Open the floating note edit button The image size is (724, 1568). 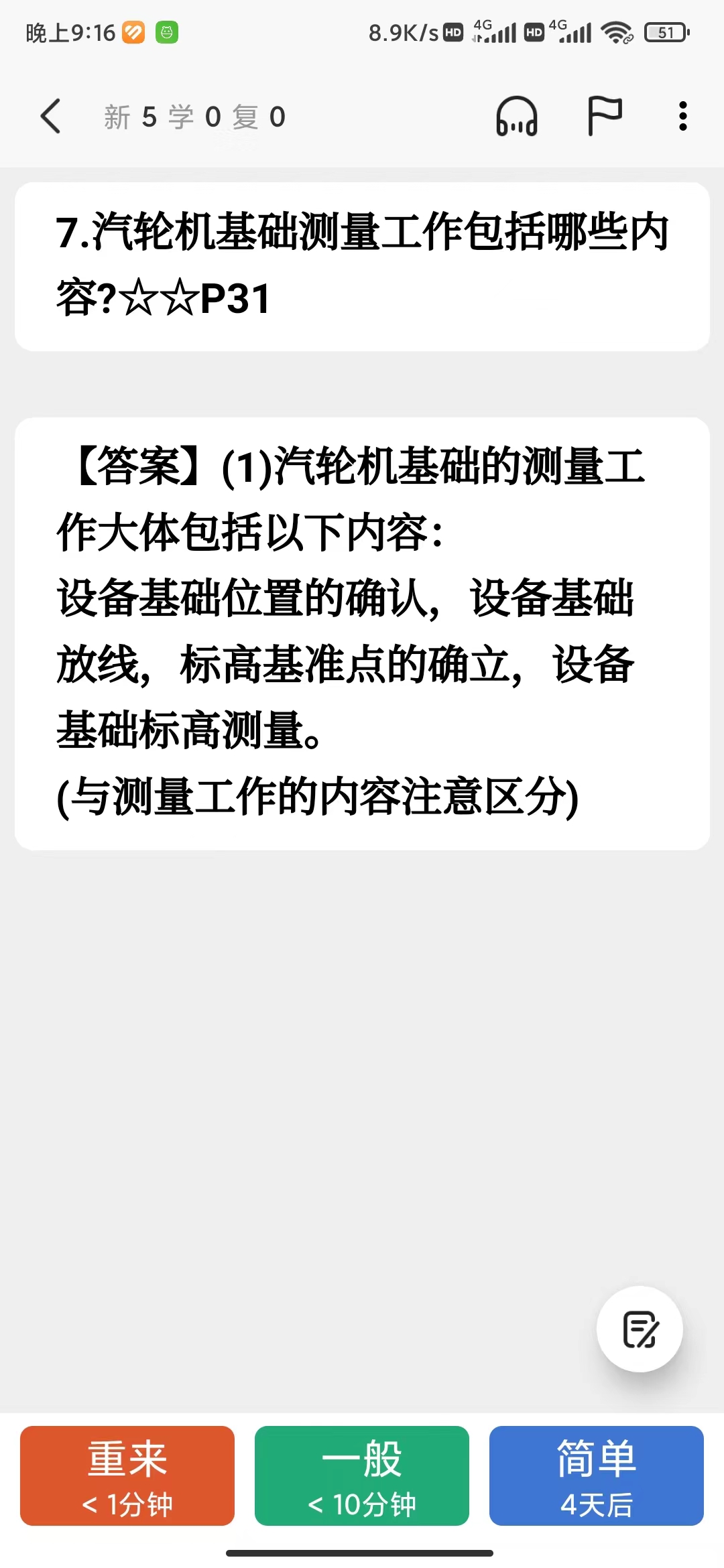(x=640, y=1329)
